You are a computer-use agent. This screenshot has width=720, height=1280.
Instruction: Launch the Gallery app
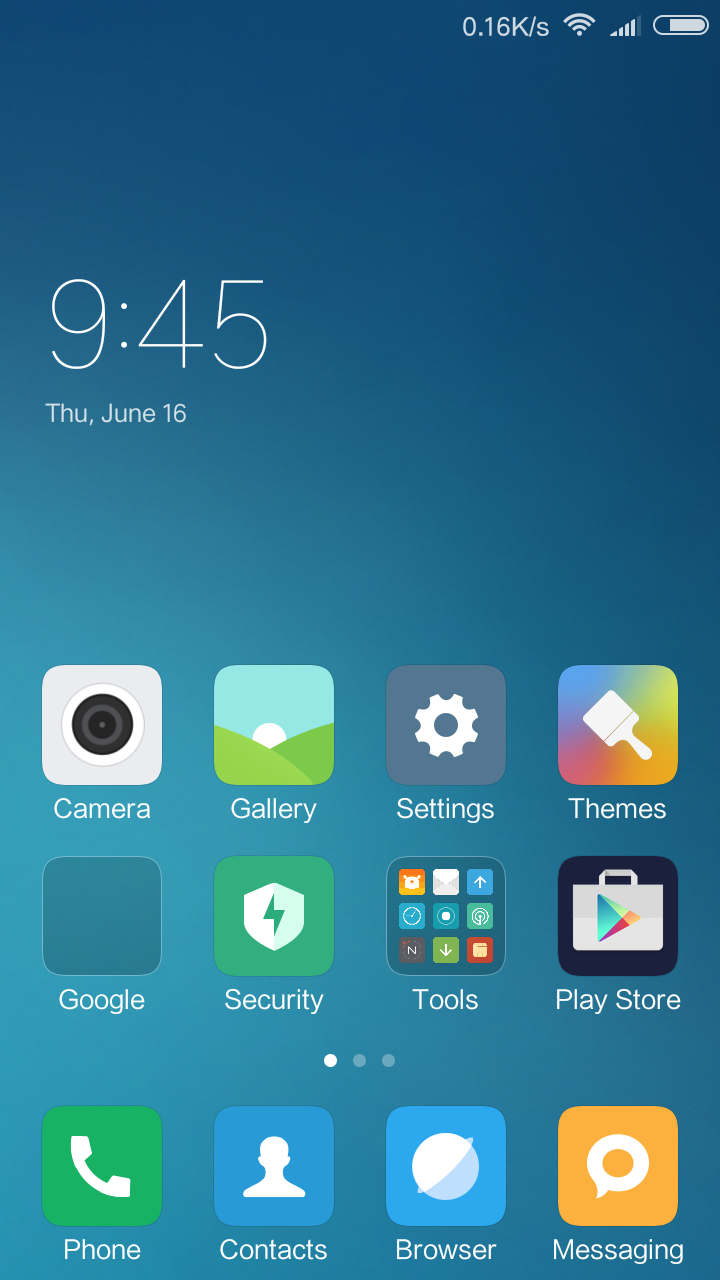(274, 725)
